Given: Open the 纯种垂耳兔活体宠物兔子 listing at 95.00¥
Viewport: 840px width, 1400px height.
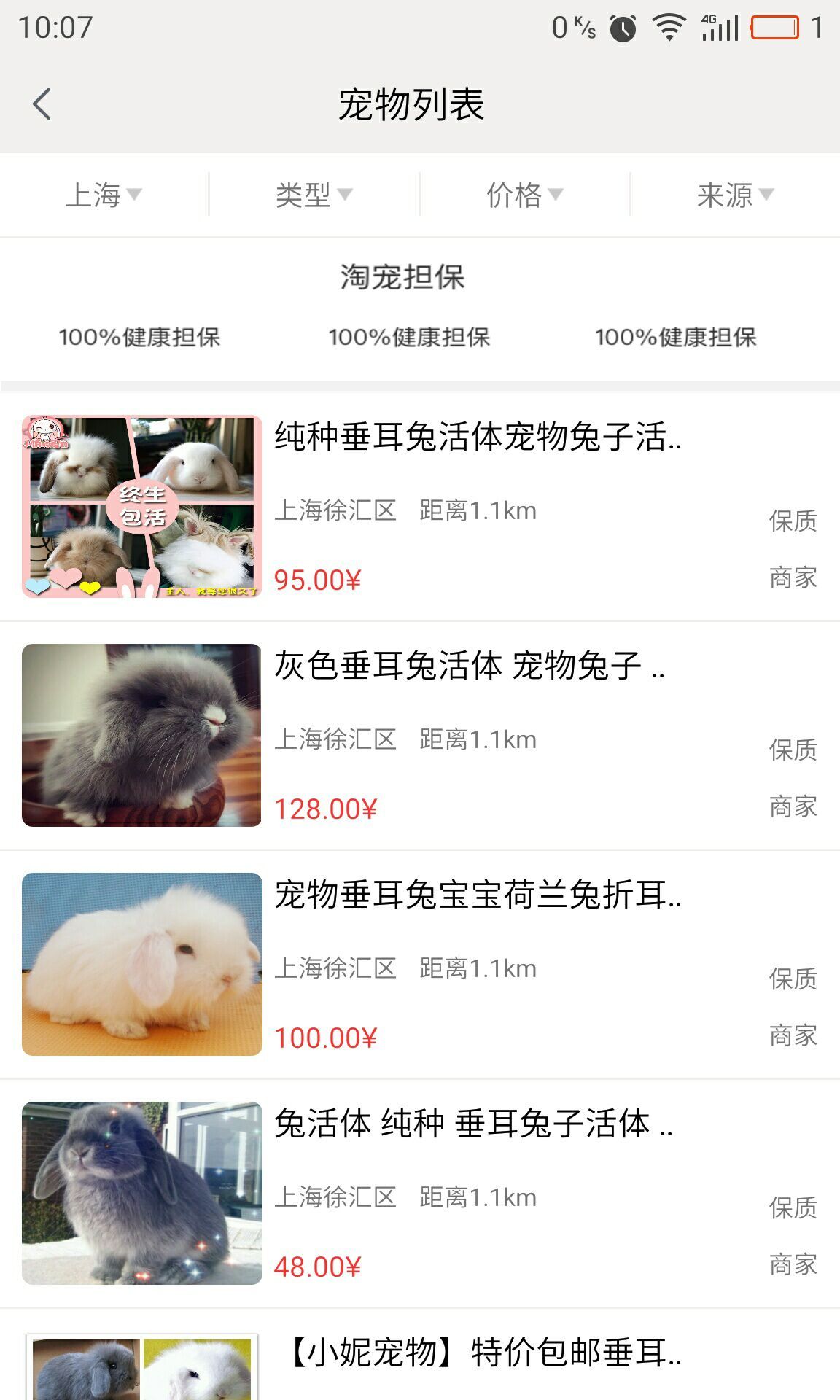Looking at the screenshot, I should [478, 437].
